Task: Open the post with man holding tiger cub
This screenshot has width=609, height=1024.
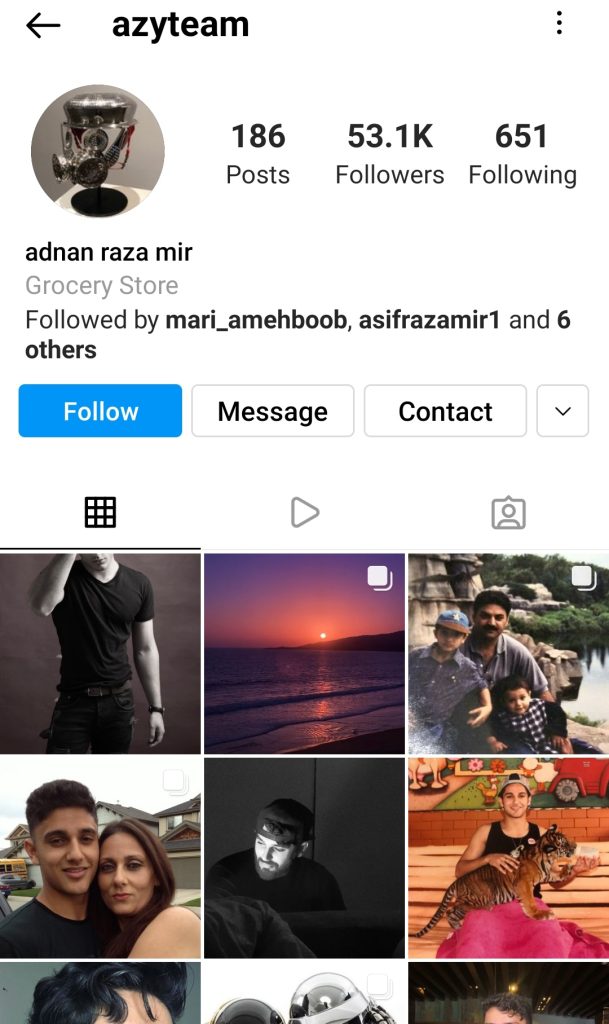Action: tap(508, 858)
